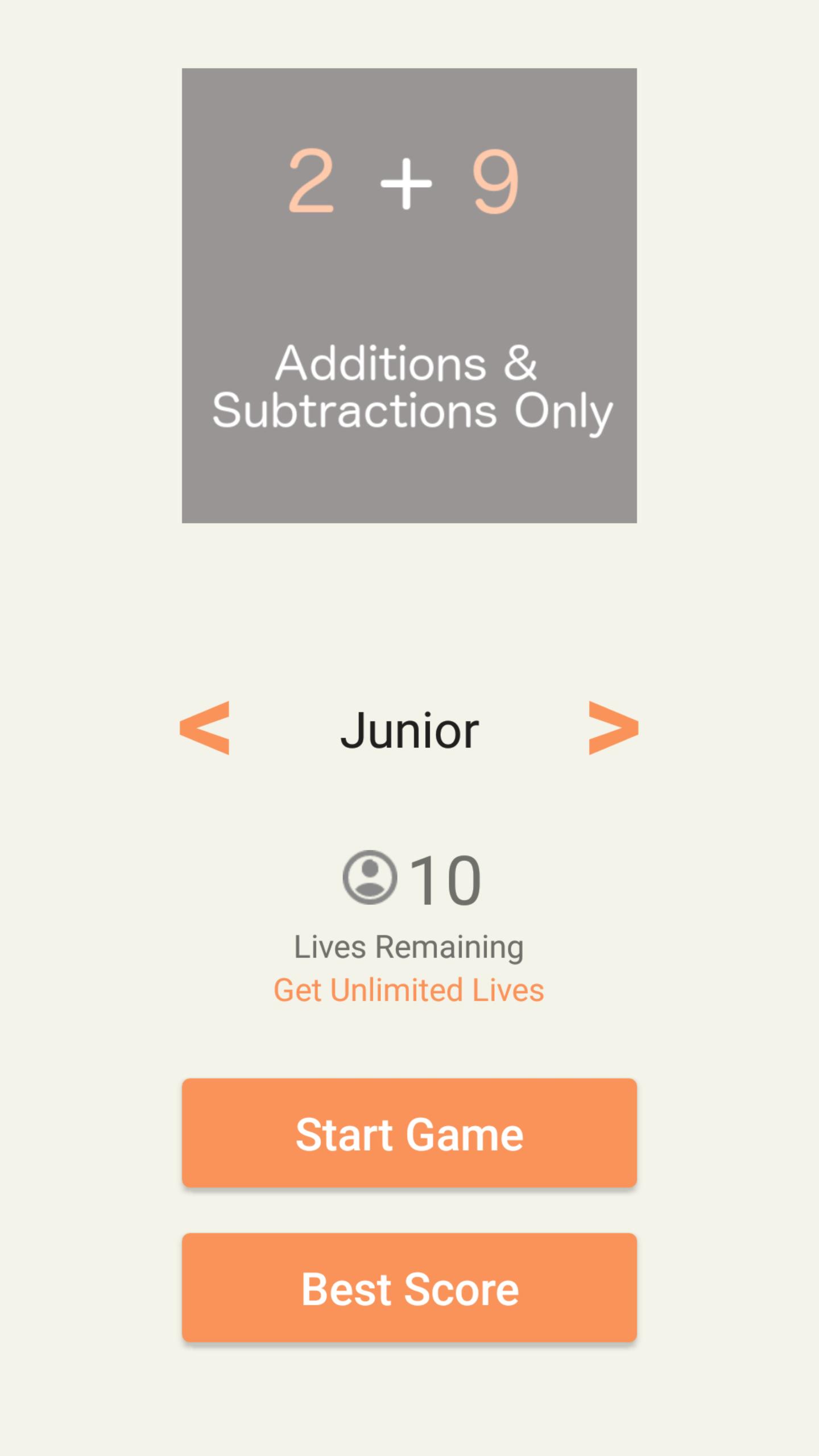Open Get Unlimited Lives offer
The width and height of the screenshot is (819, 1456).
click(x=409, y=990)
